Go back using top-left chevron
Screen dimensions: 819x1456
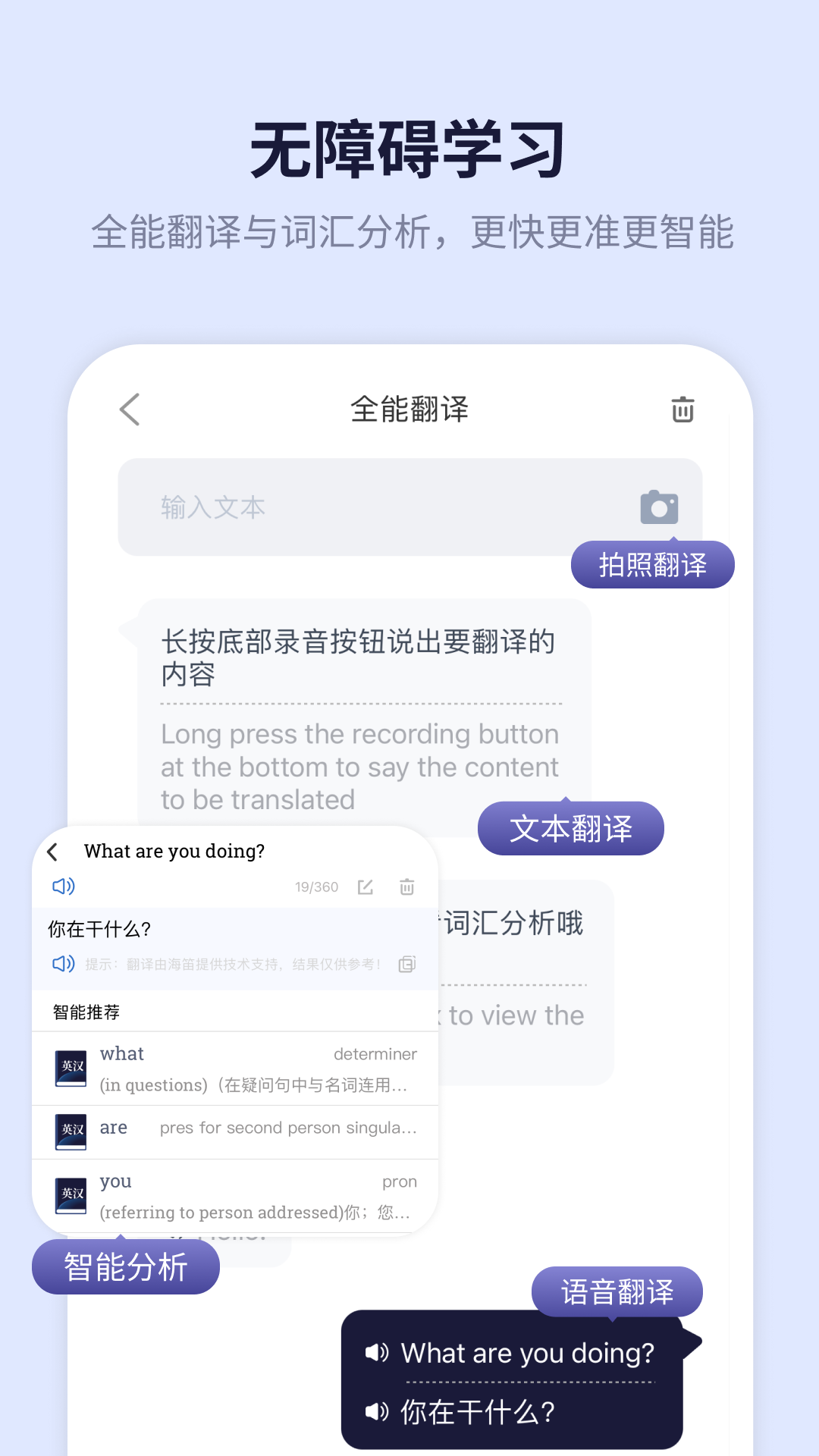click(129, 409)
